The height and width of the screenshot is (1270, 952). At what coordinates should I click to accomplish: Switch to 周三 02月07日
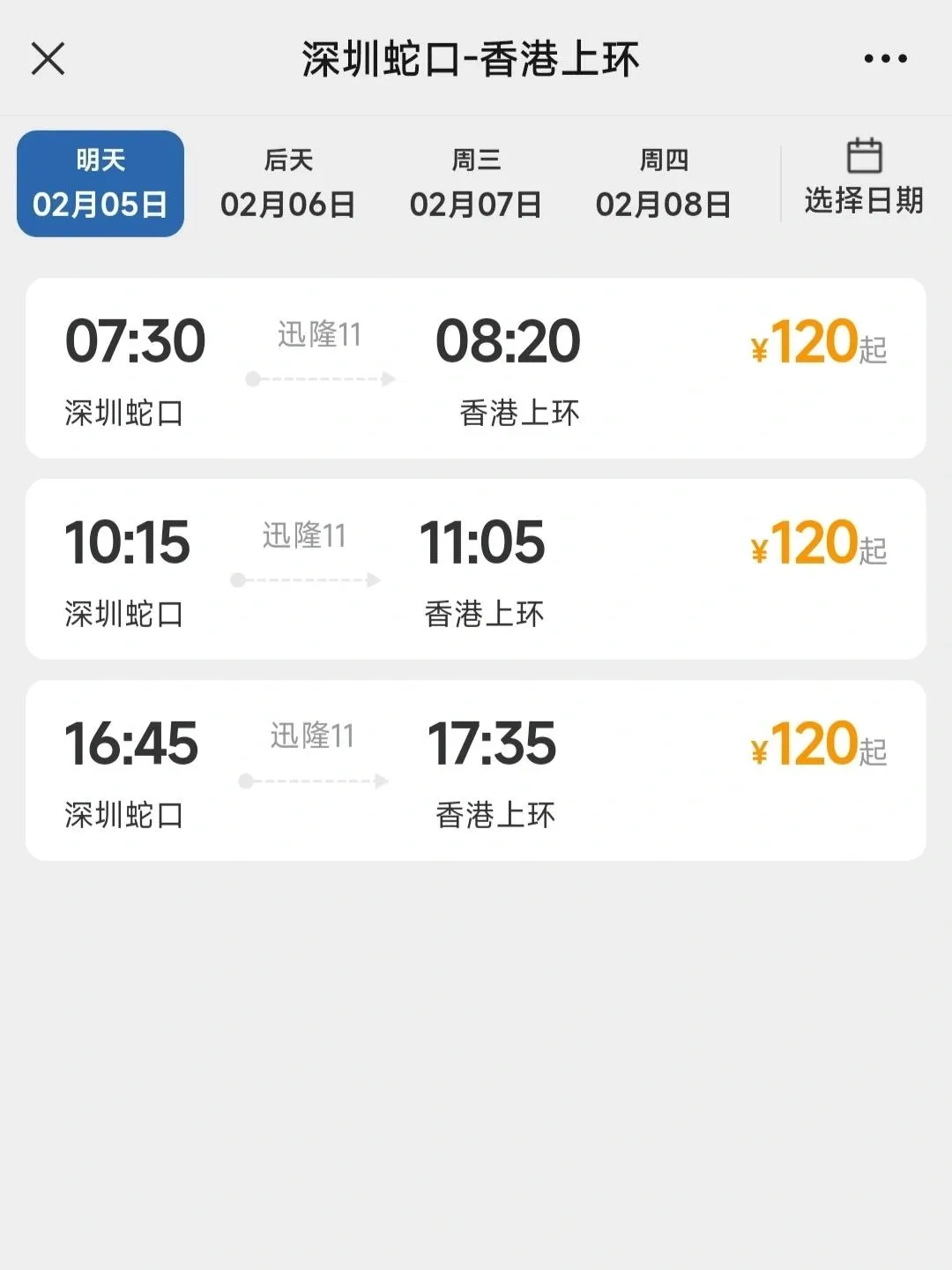point(476,183)
